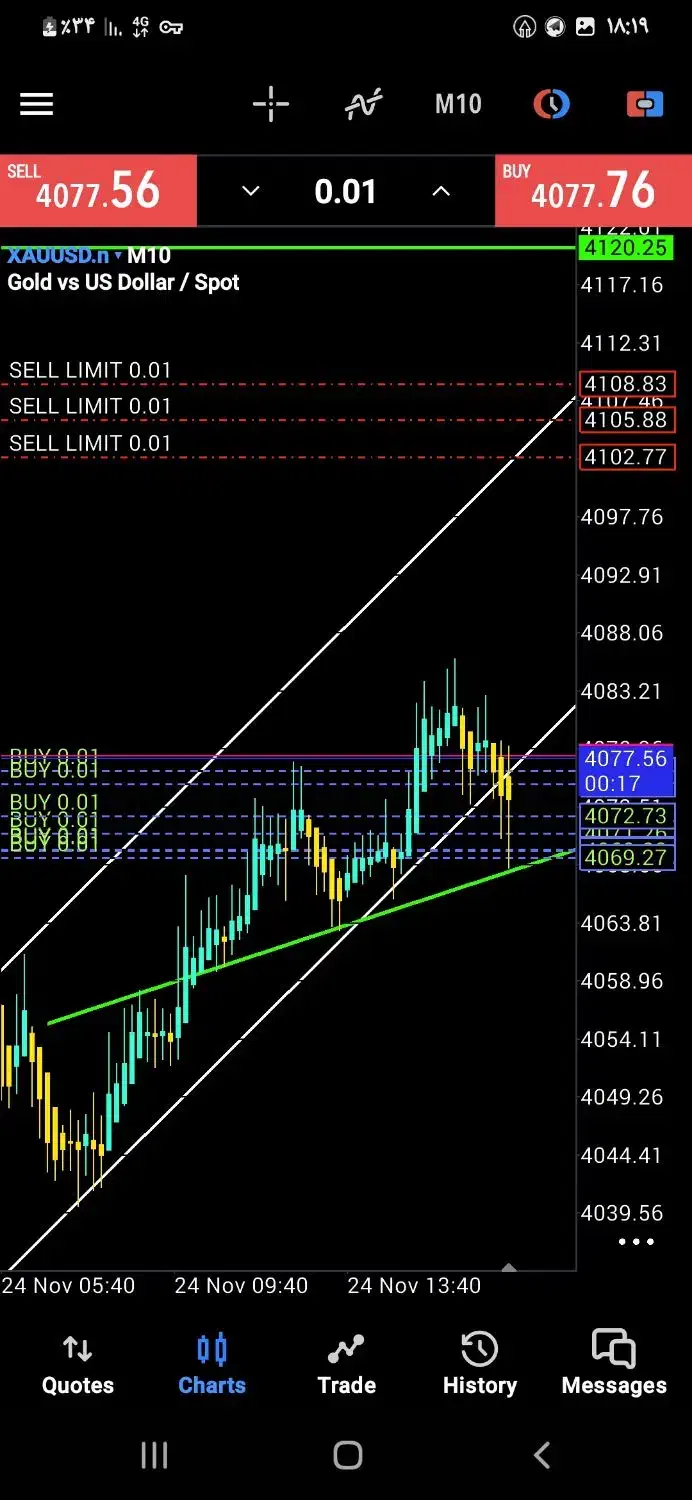
Task: Go back with the system back button
Action: 541,1455
